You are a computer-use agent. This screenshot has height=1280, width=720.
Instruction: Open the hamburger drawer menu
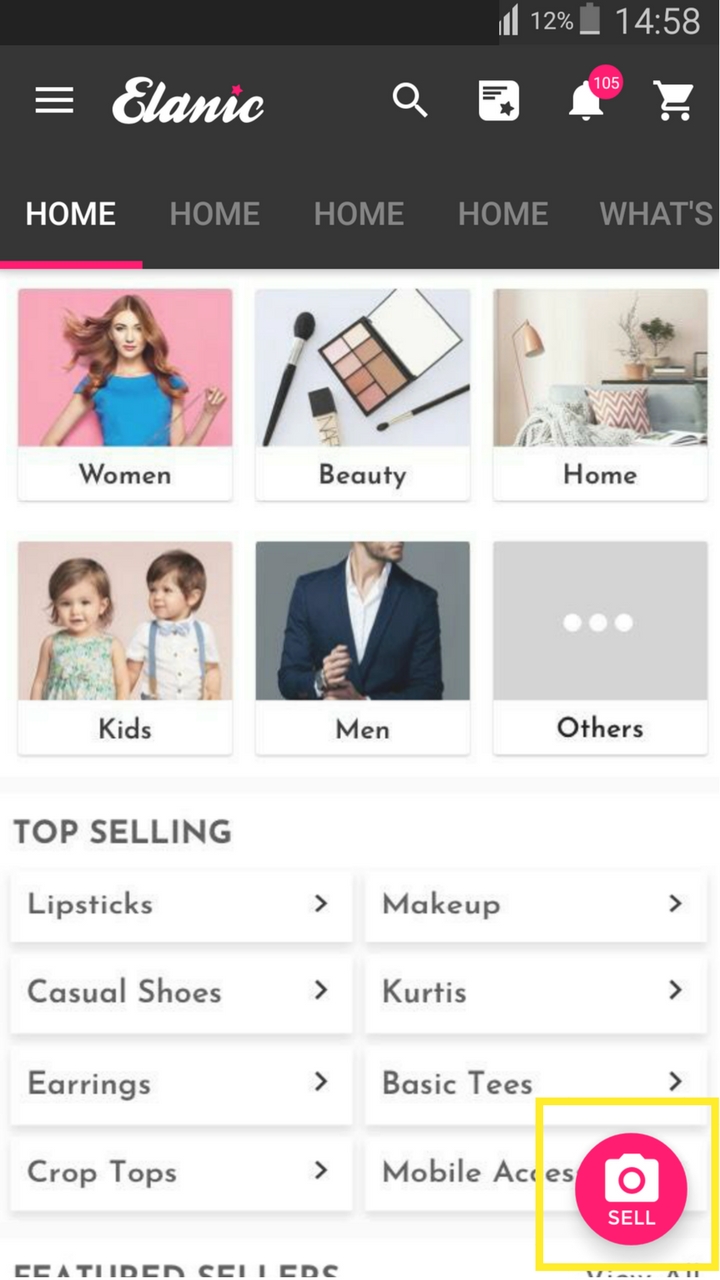54,100
